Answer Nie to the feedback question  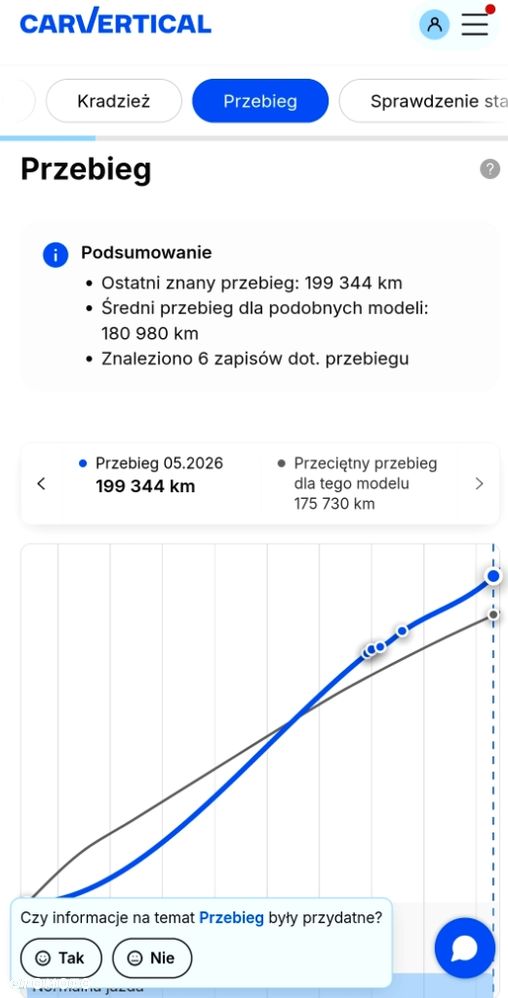tap(152, 958)
